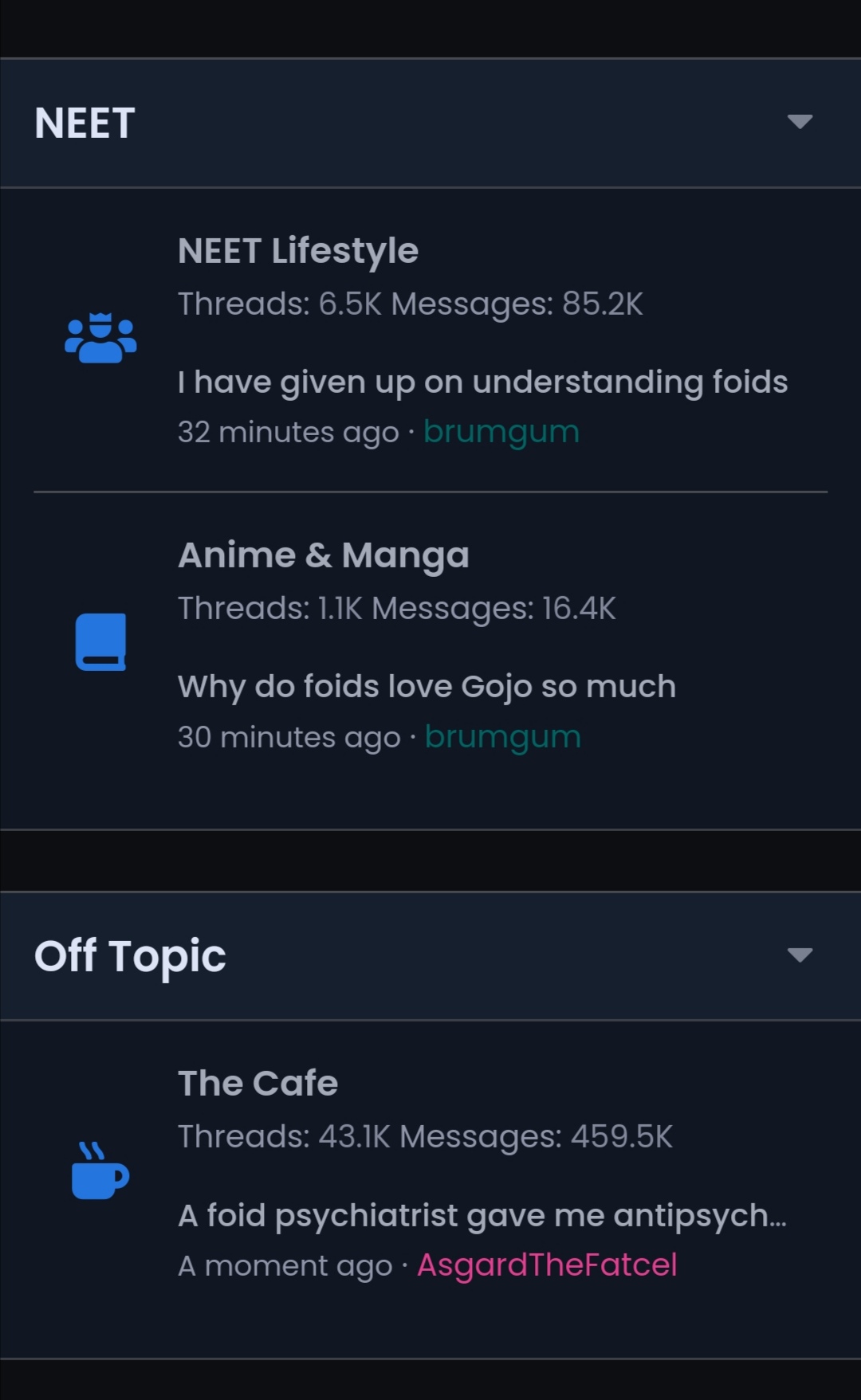Viewport: 861px width, 1400px height.
Task: Open the Gojo thread in Anime & Manga
Action: [427, 687]
